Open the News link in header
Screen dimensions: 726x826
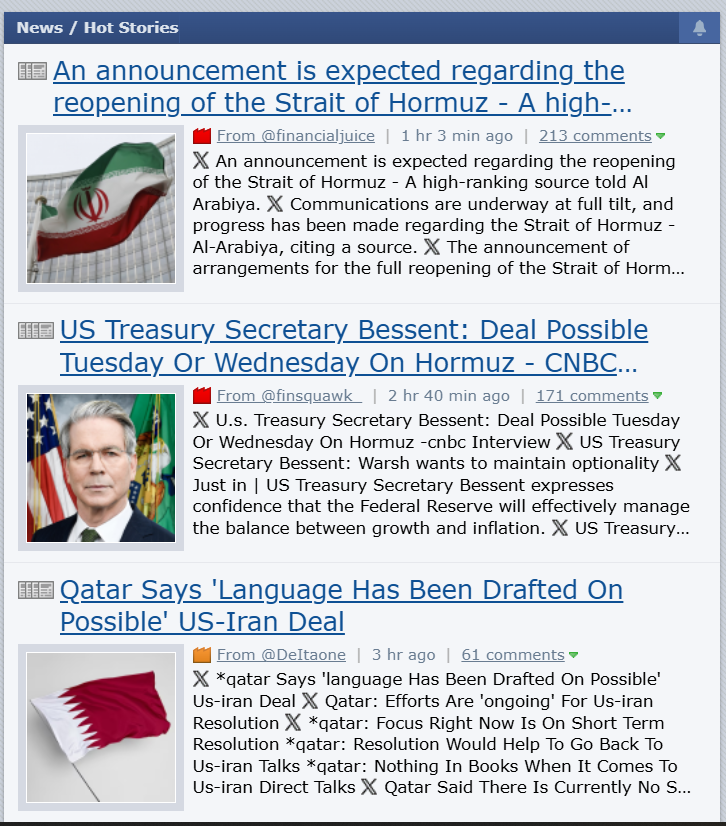click(x=40, y=28)
